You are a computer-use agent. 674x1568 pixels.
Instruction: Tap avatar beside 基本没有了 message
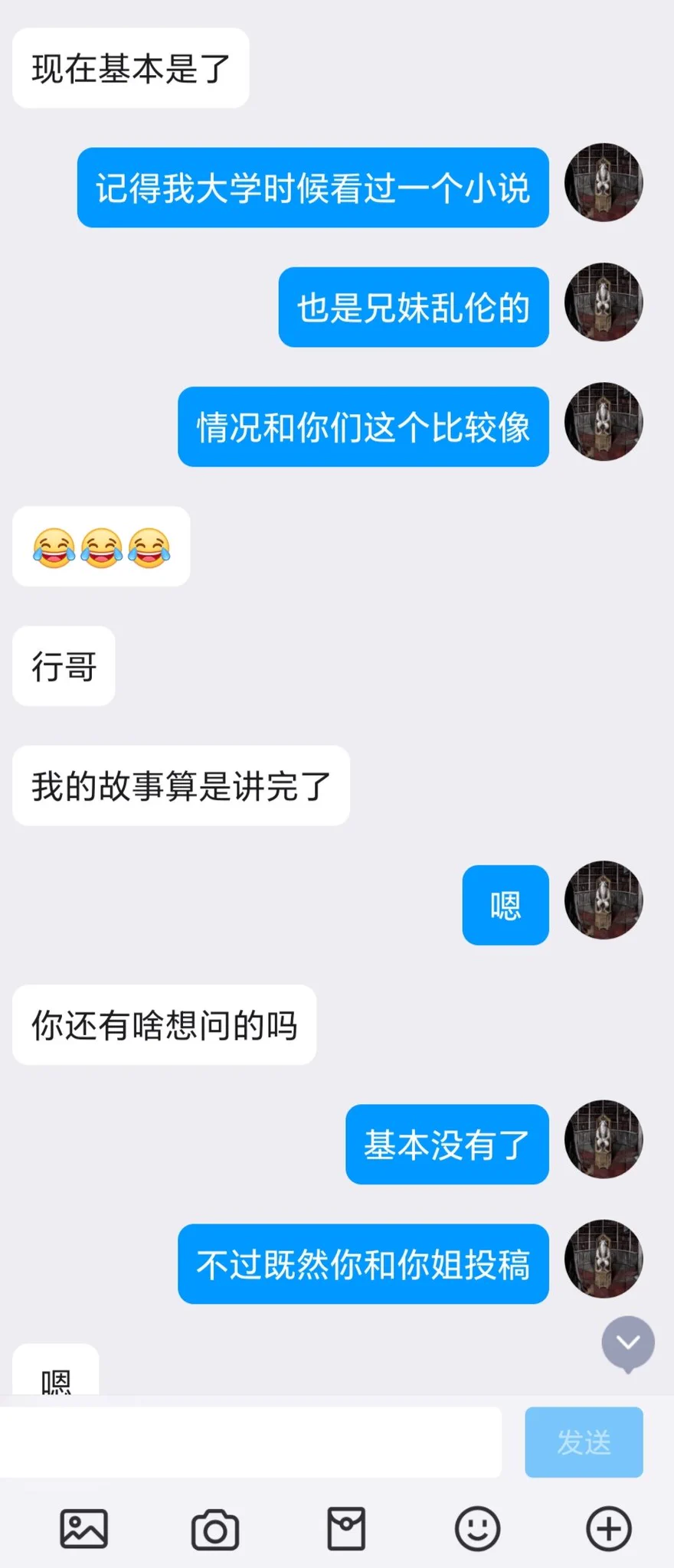[x=604, y=1138]
